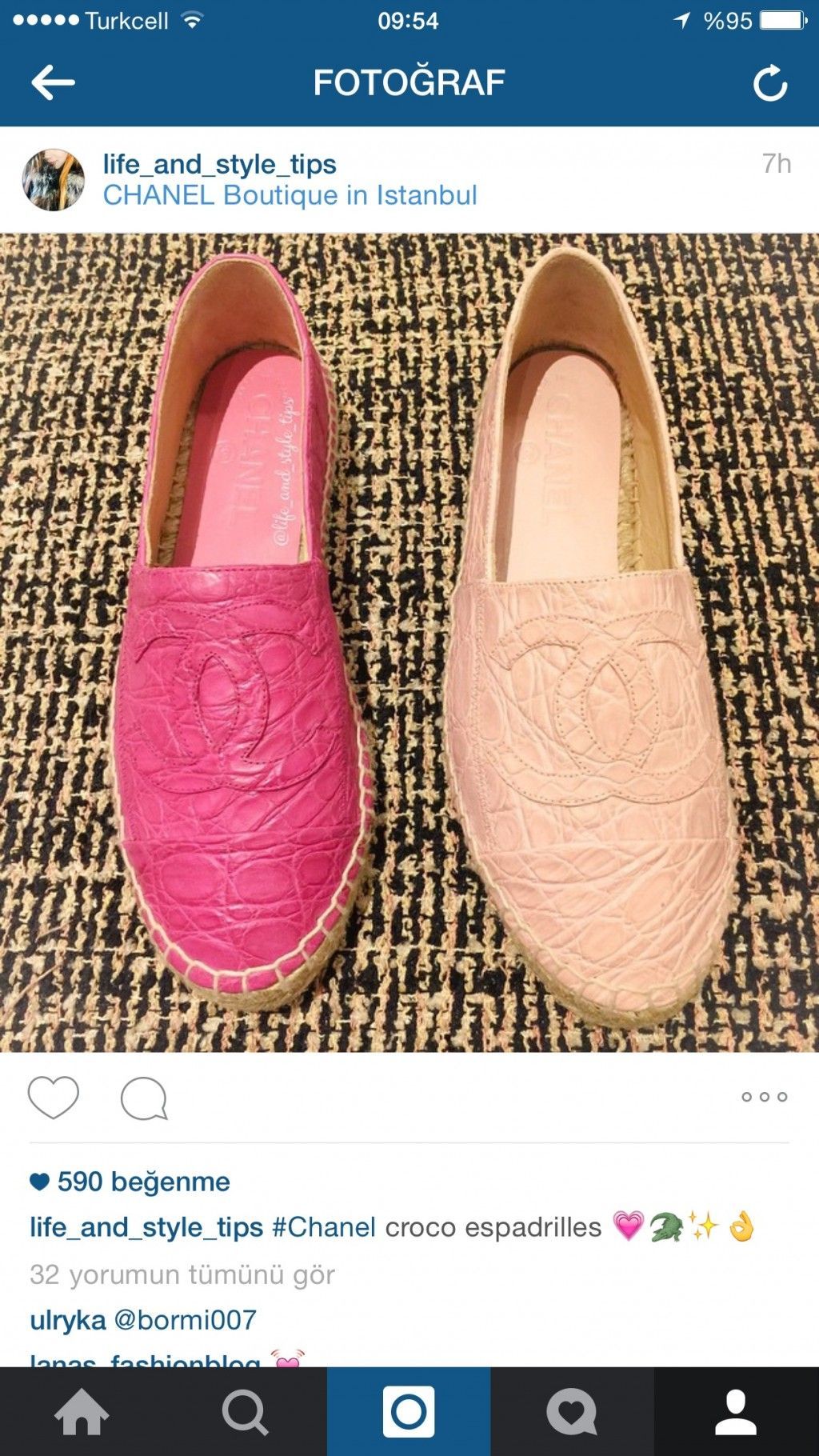This screenshot has width=819, height=1456.
Task: Switch to the Search tab
Action: (245, 1412)
